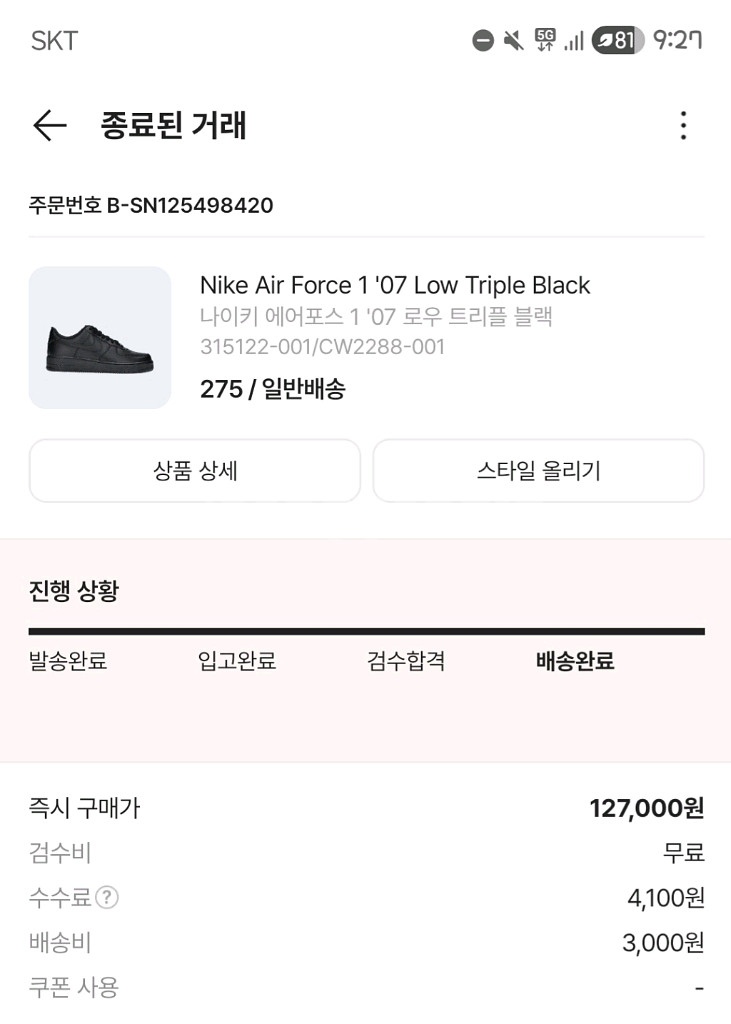Screen dimensions: 731x1024
Task: Click the product name Nike Air Force 1
Action: (395, 285)
